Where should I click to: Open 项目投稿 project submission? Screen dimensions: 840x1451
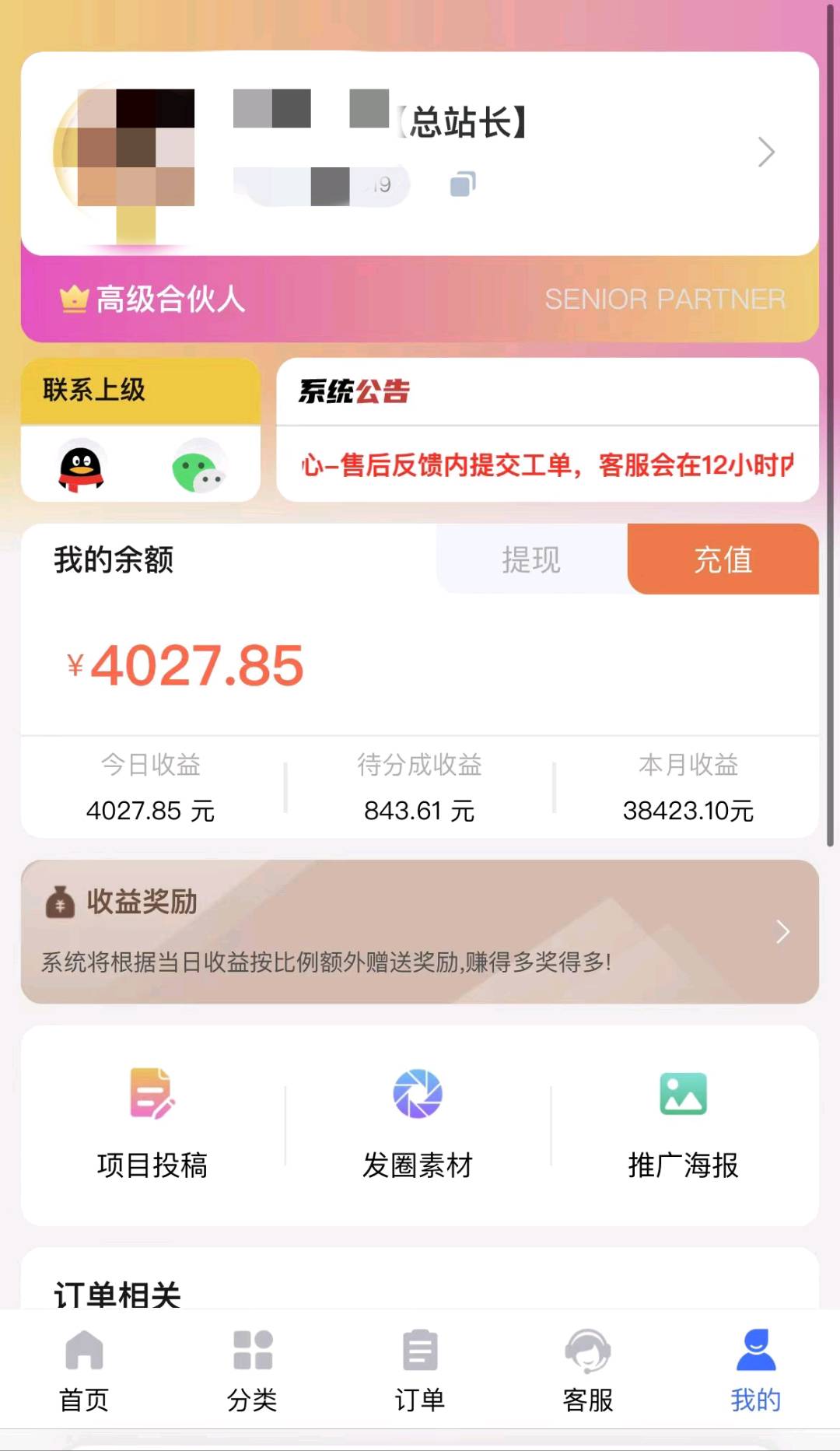(x=152, y=1123)
